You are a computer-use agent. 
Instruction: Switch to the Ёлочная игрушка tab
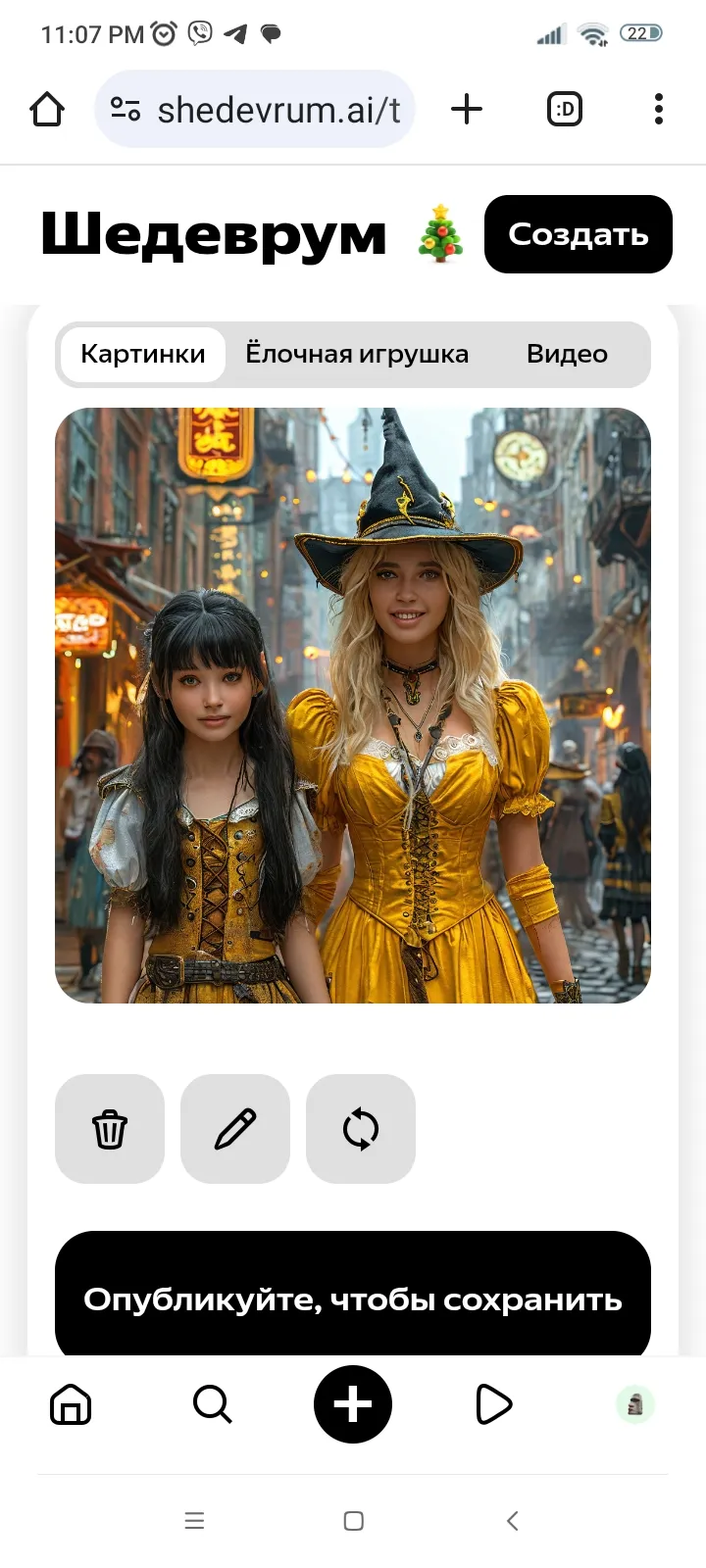point(357,354)
